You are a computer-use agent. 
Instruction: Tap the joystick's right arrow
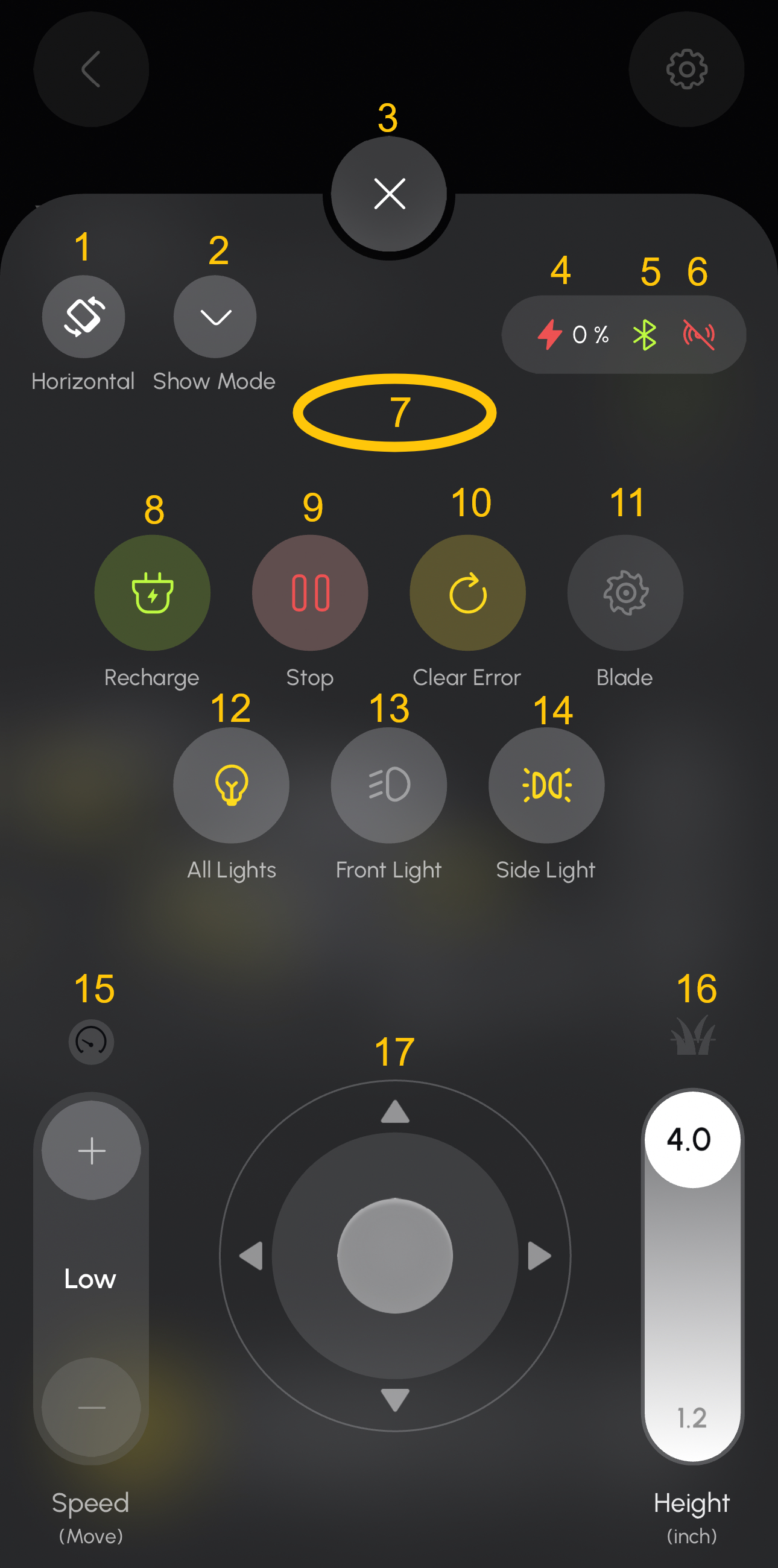click(x=539, y=1256)
